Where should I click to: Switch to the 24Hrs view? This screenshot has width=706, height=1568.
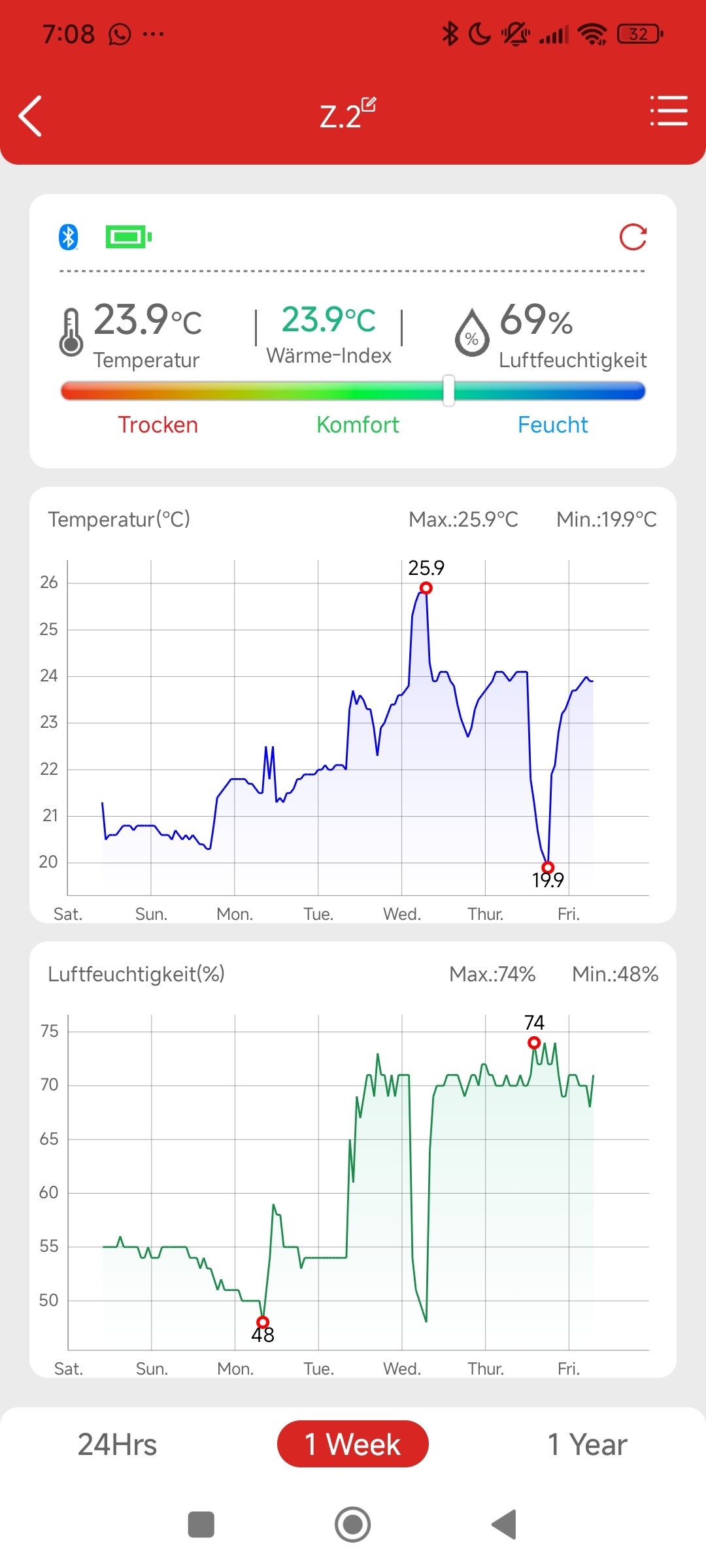(x=117, y=1445)
